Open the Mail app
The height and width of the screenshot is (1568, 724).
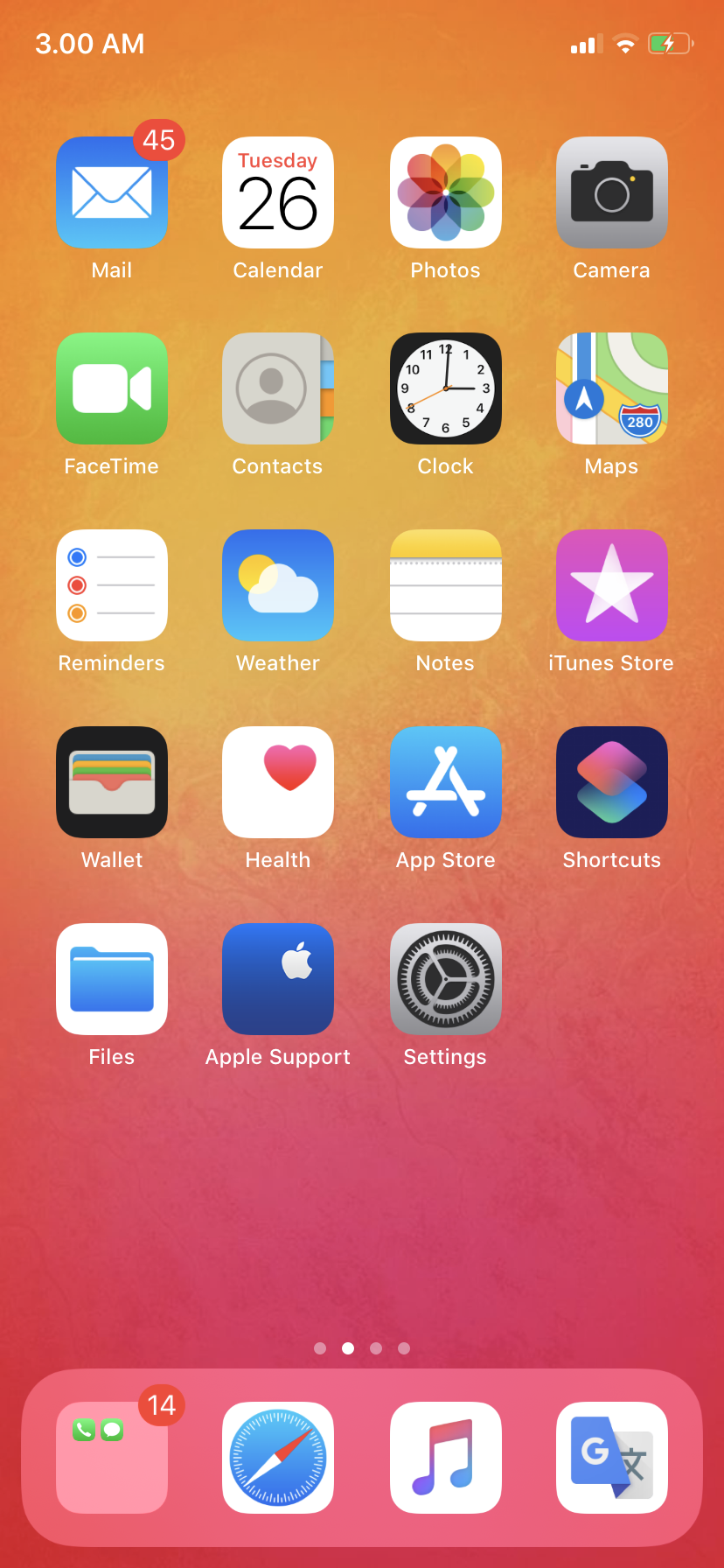[x=112, y=192]
